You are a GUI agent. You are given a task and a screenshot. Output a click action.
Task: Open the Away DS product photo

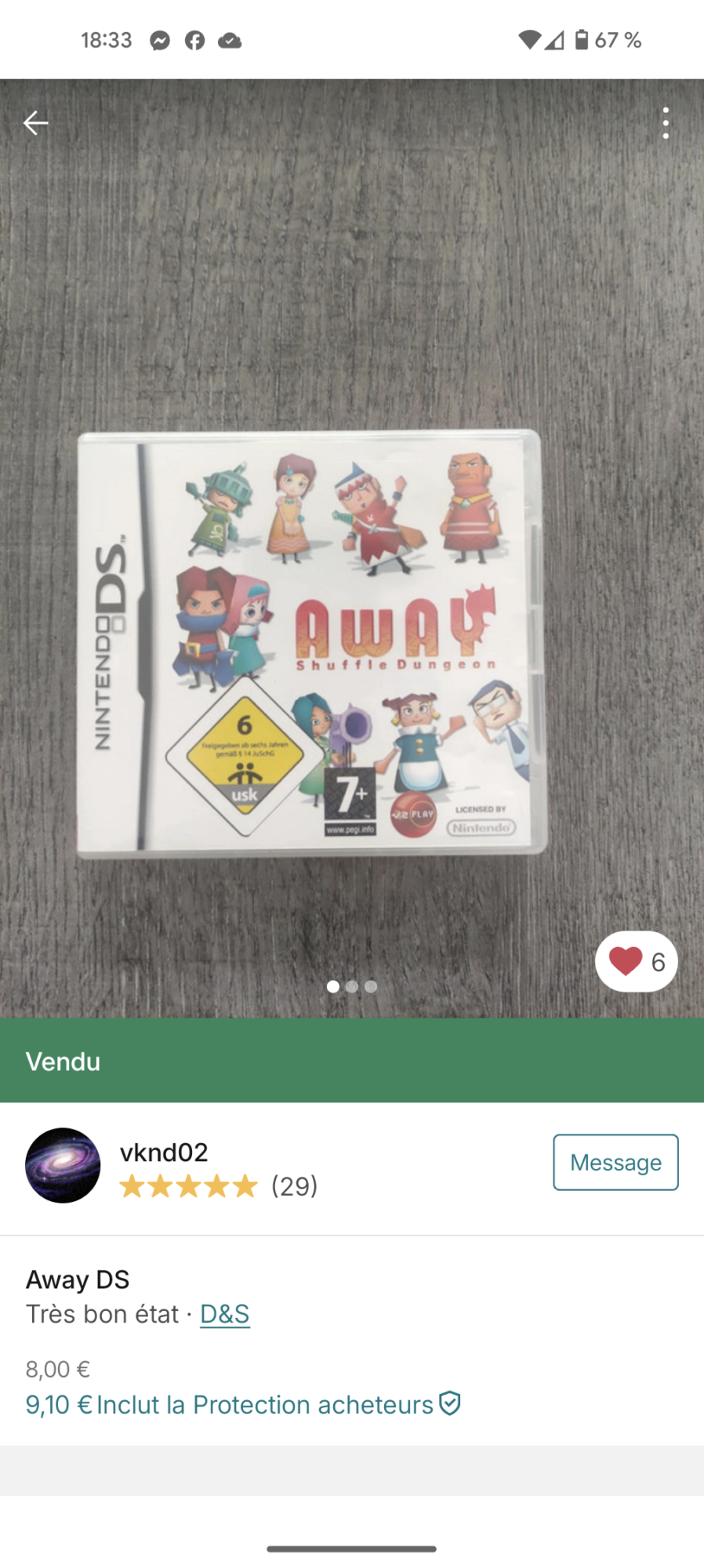[x=352, y=549]
